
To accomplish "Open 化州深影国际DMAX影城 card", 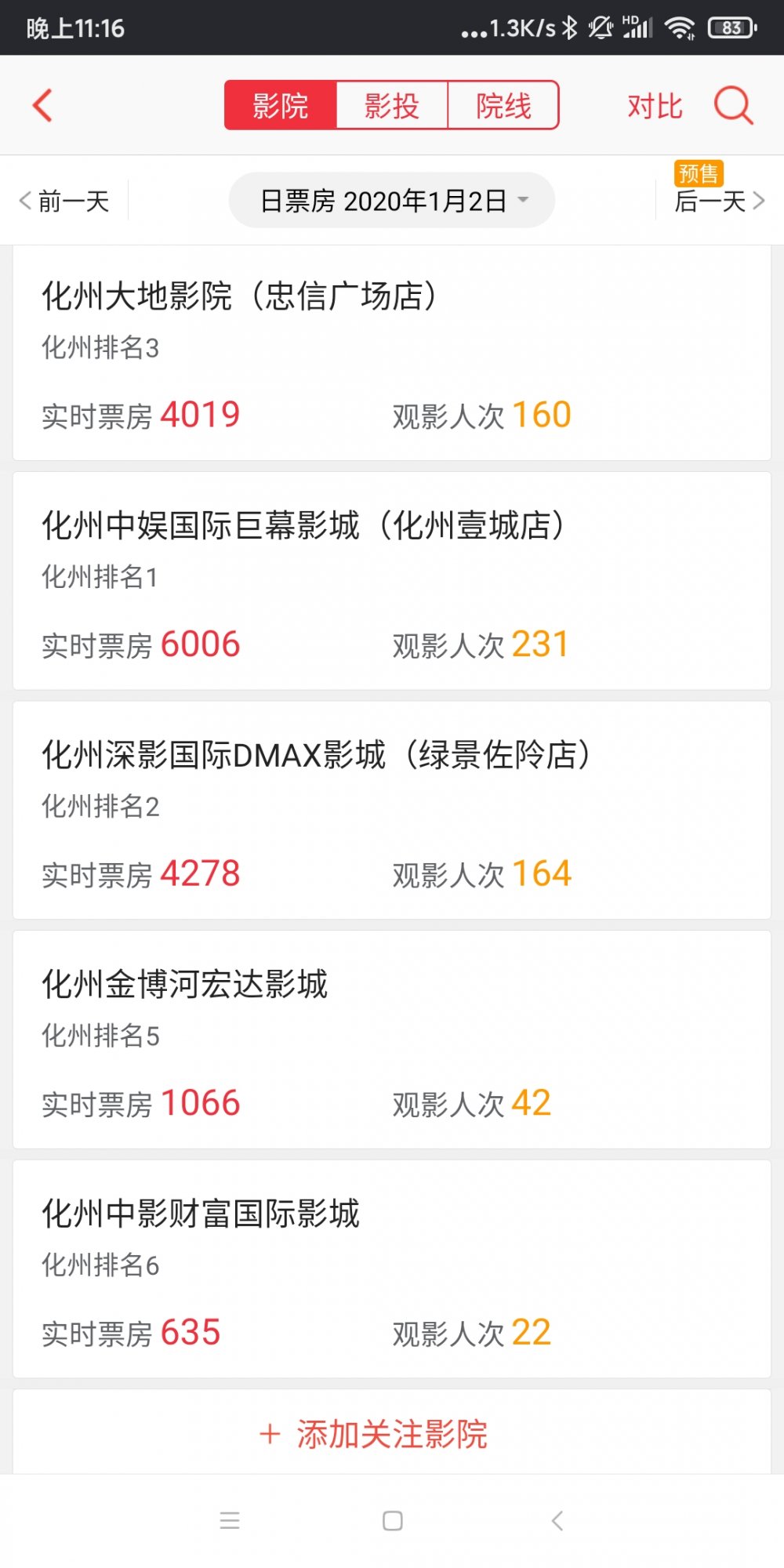I will [392, 810].
